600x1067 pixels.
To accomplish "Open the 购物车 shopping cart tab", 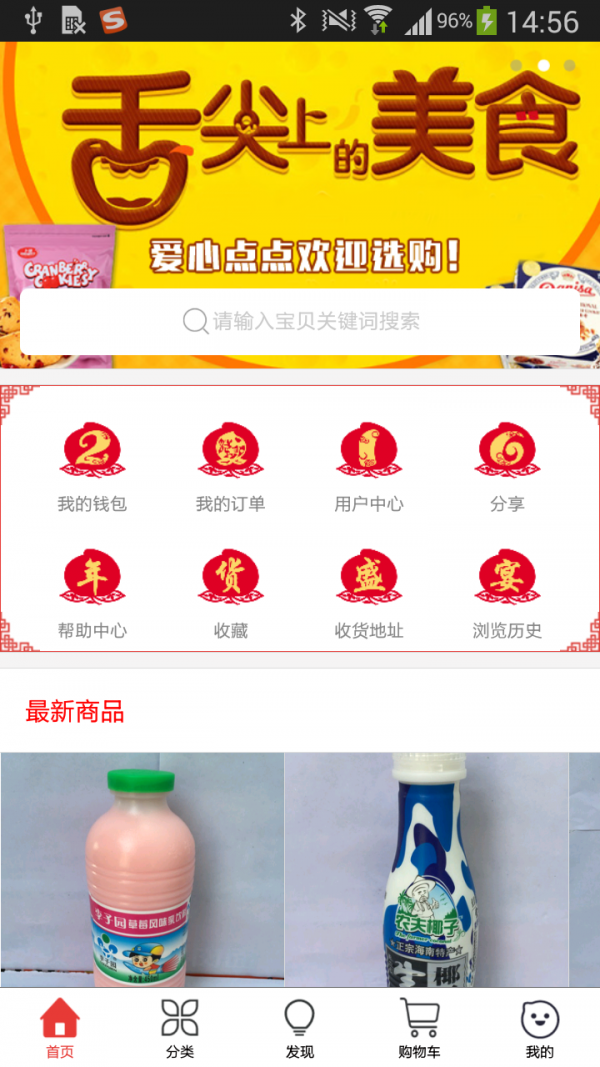I will (x=419, y=1029).
